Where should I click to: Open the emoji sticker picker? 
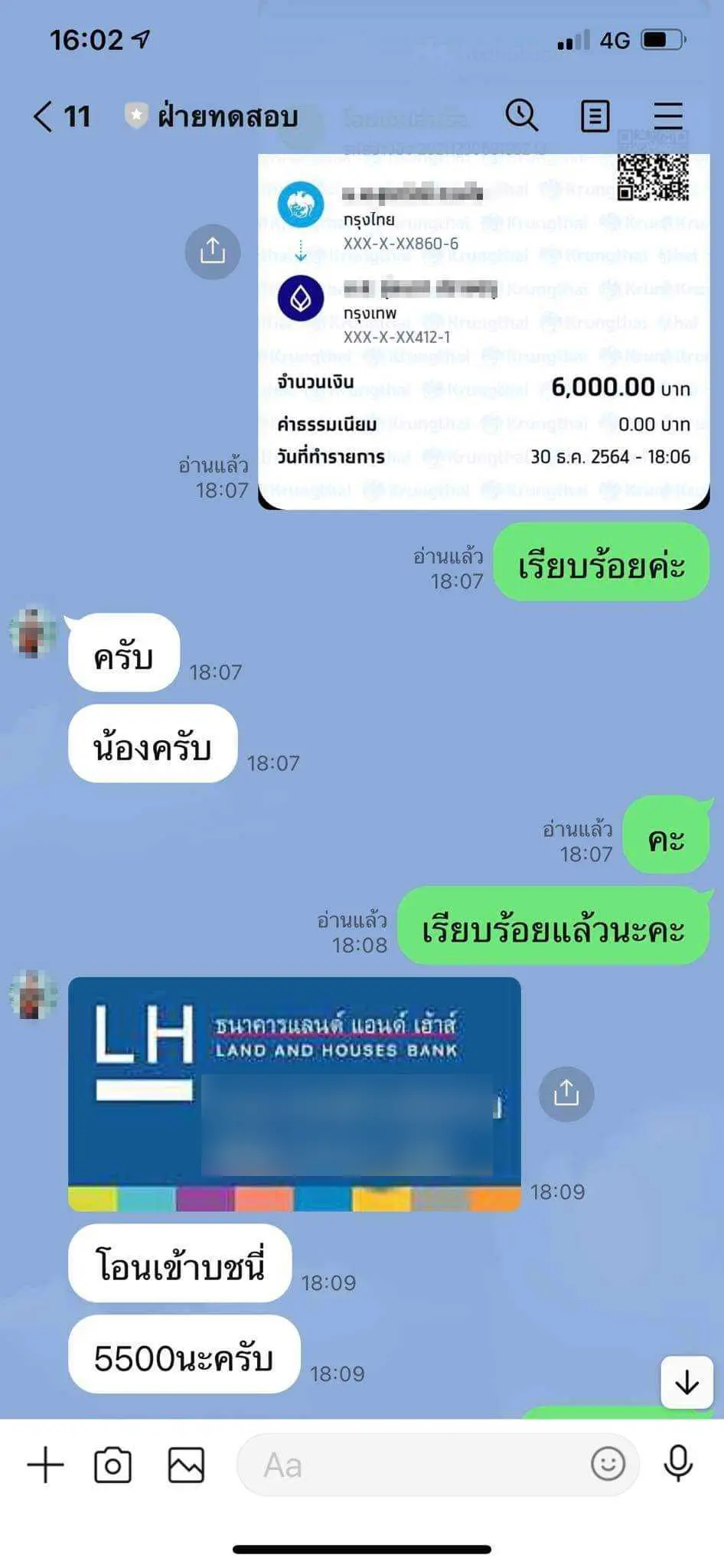[x=608, y=1464]
